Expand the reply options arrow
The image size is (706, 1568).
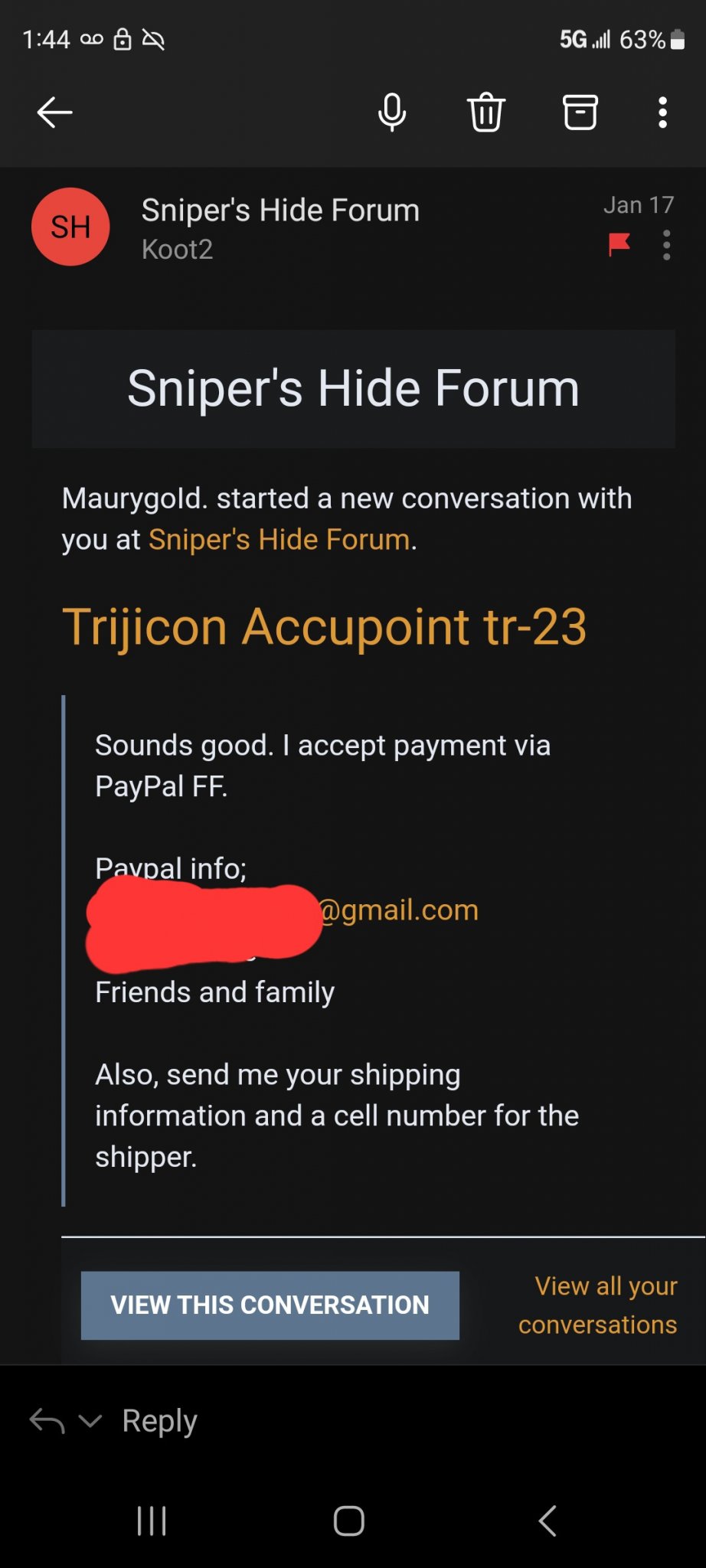90,1422
